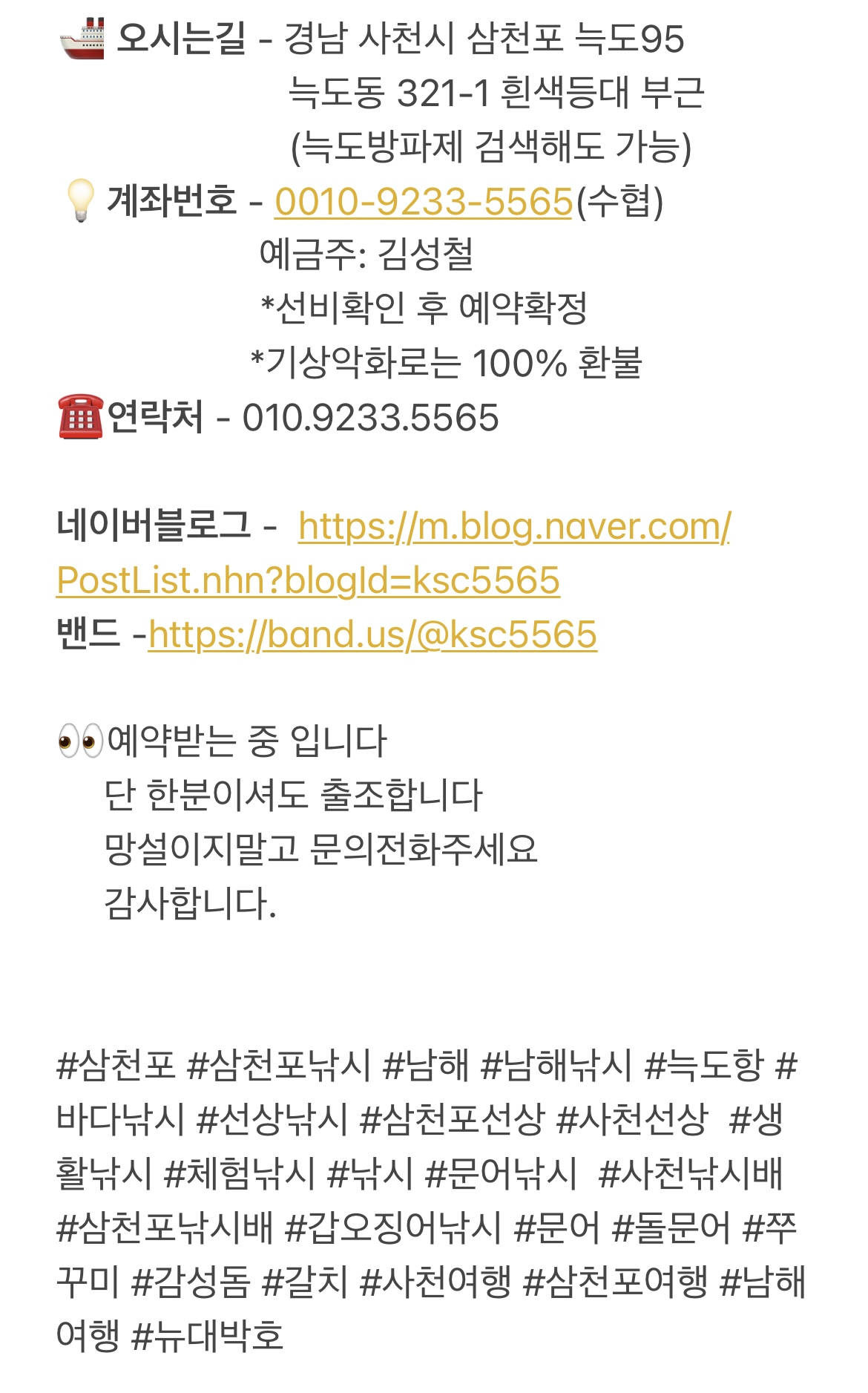Open the band.us/@ksc5565 link

point(372,635)
